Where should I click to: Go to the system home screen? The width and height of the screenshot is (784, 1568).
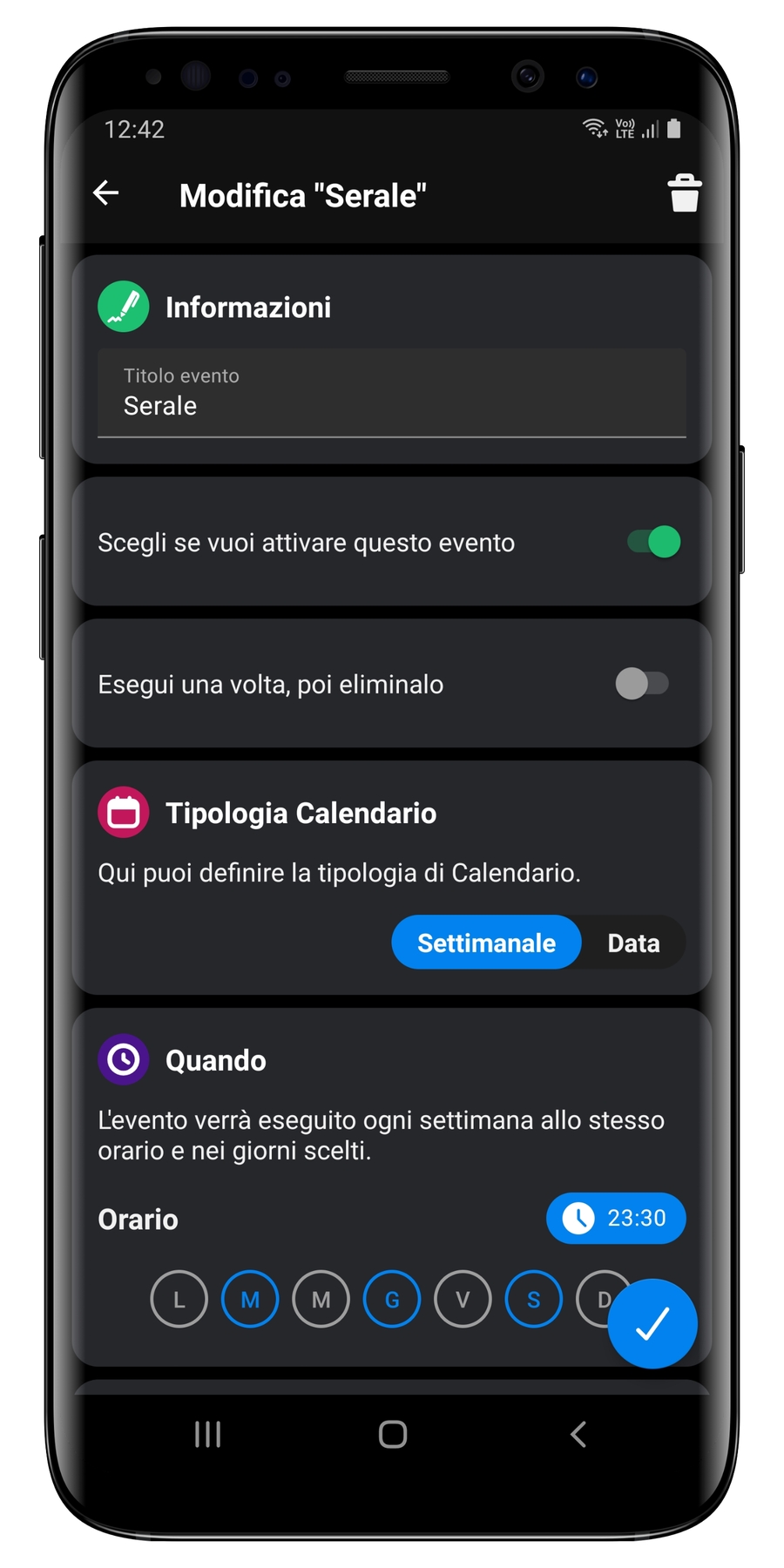(x=393, y=1434)
